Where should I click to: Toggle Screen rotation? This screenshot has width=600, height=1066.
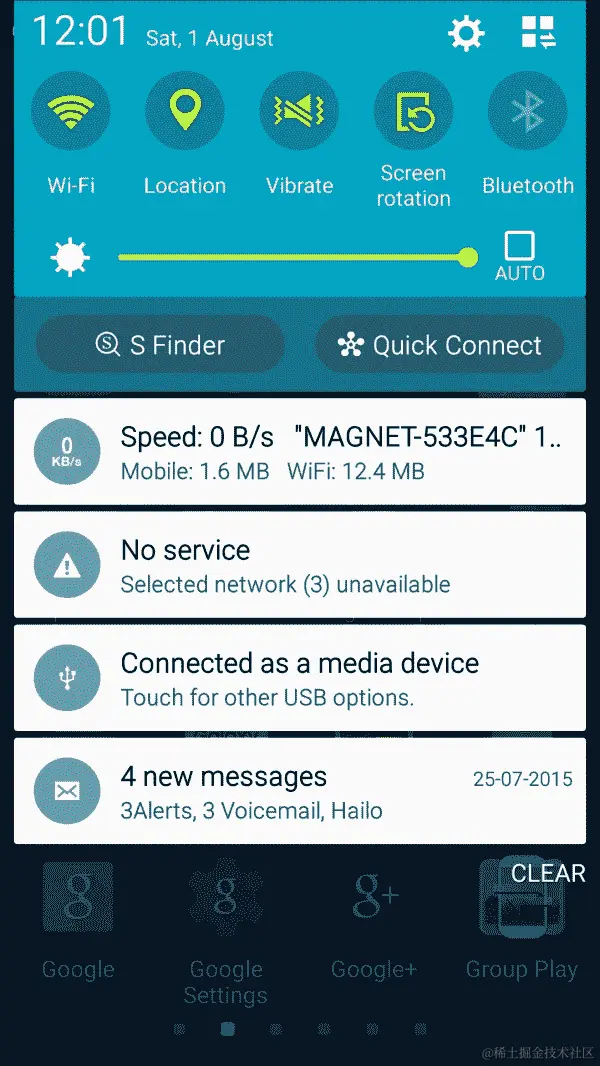(x=413, y=112)
